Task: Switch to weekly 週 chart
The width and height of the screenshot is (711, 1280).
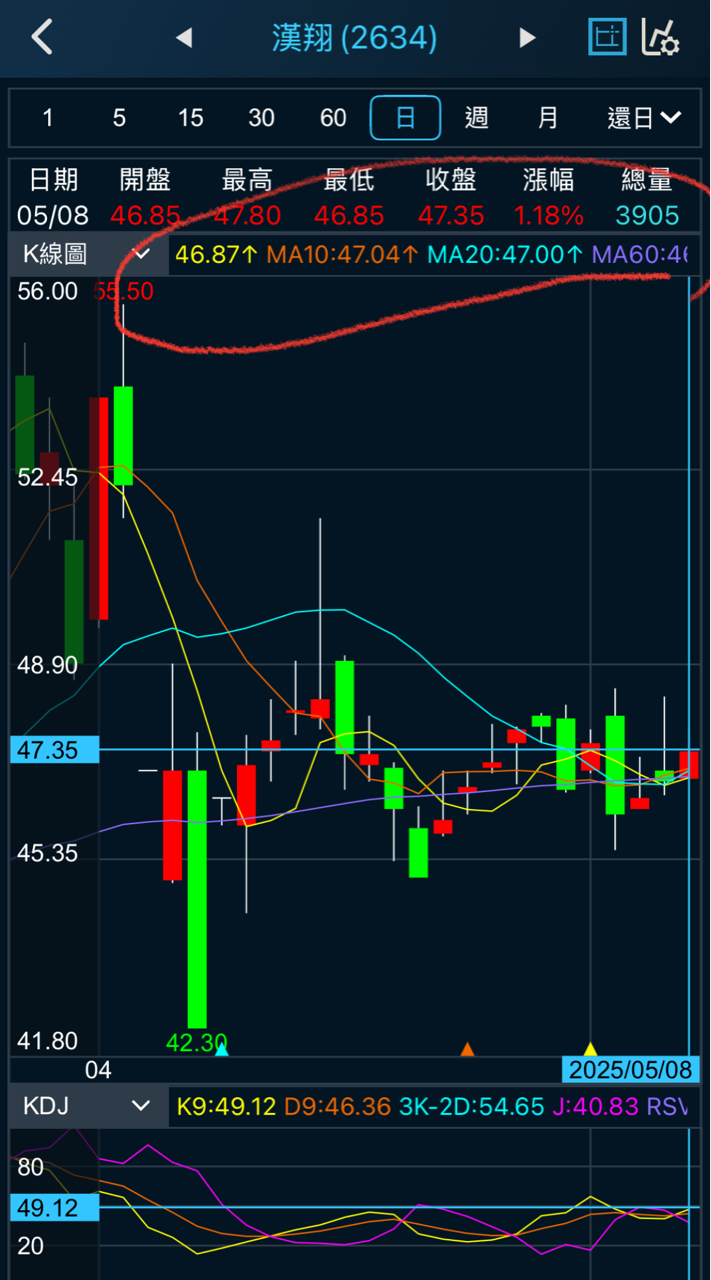Action: pos(477,118)
